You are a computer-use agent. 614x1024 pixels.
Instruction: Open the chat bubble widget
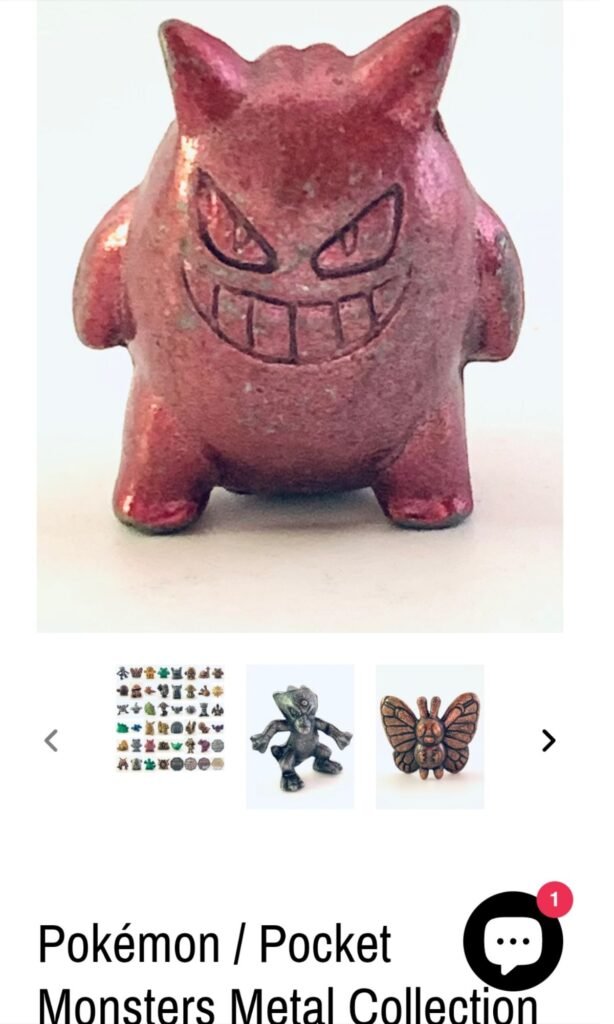coord(513,941)
